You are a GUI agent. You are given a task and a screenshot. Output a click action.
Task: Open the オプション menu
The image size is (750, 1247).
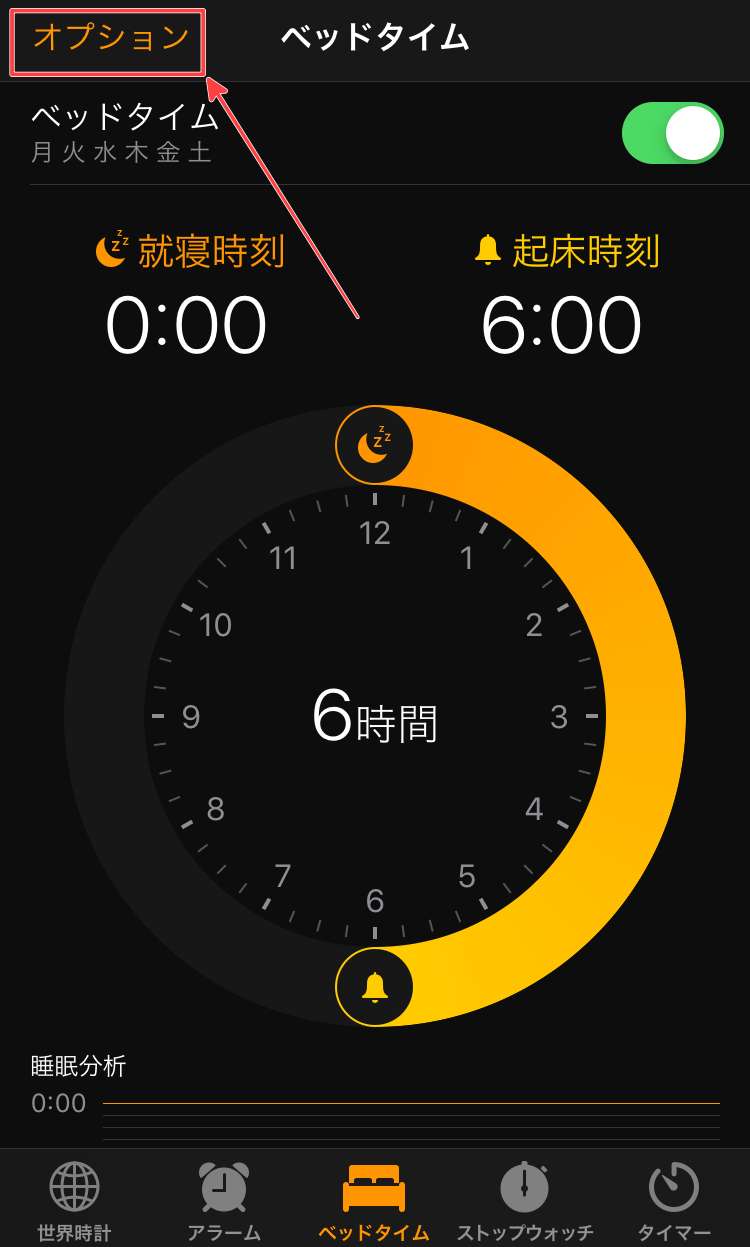[110, 40]
